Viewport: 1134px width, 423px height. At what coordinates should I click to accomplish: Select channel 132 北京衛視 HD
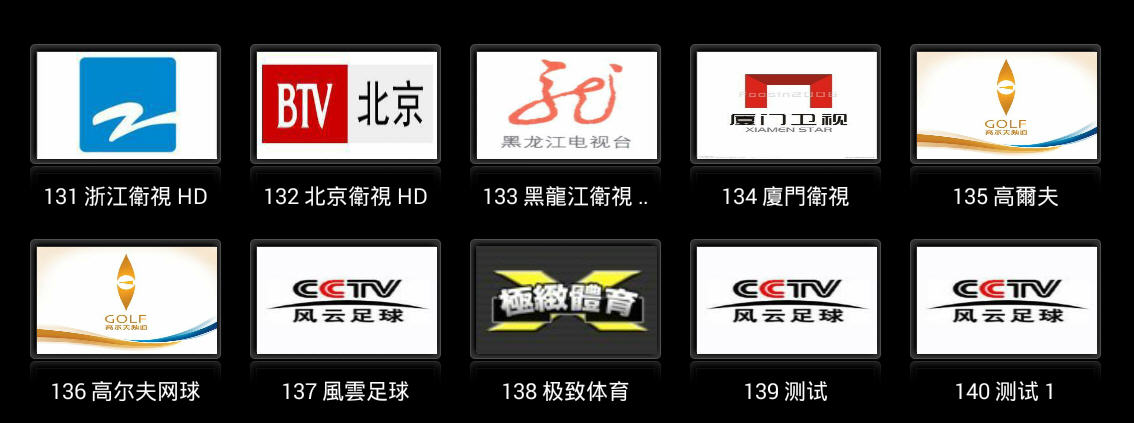pyautogui.click(x=346, y=105)
